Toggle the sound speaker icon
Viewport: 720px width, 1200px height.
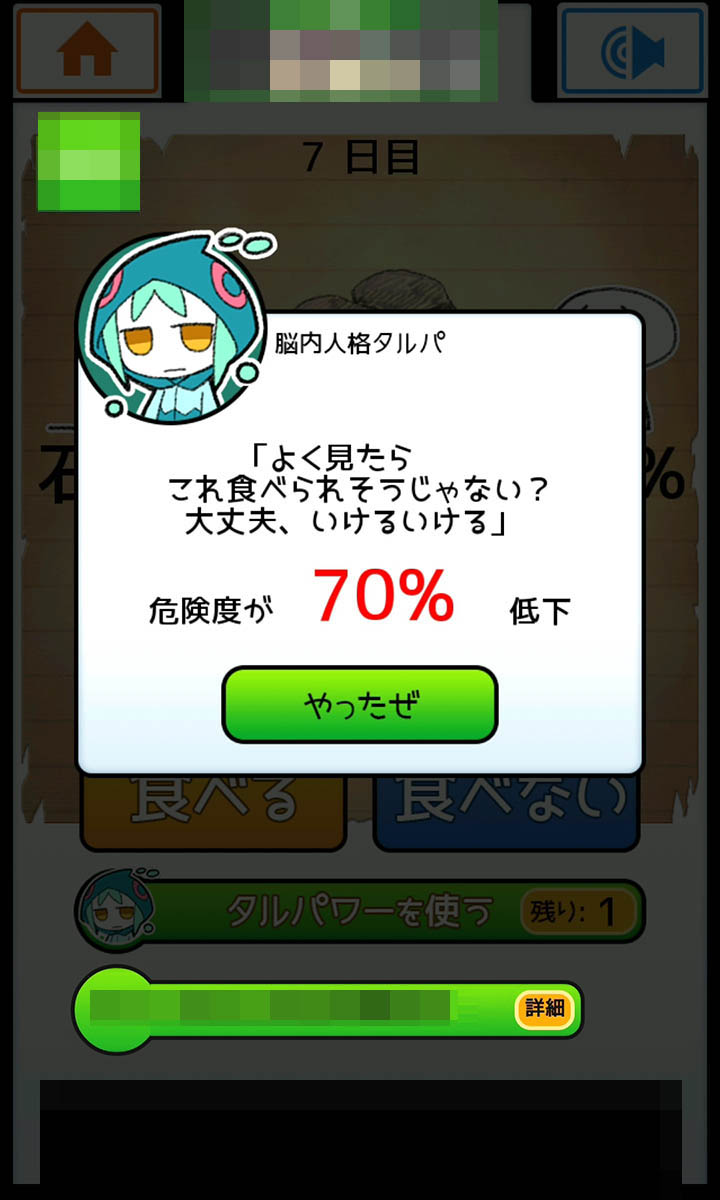[x=632, y=51]
